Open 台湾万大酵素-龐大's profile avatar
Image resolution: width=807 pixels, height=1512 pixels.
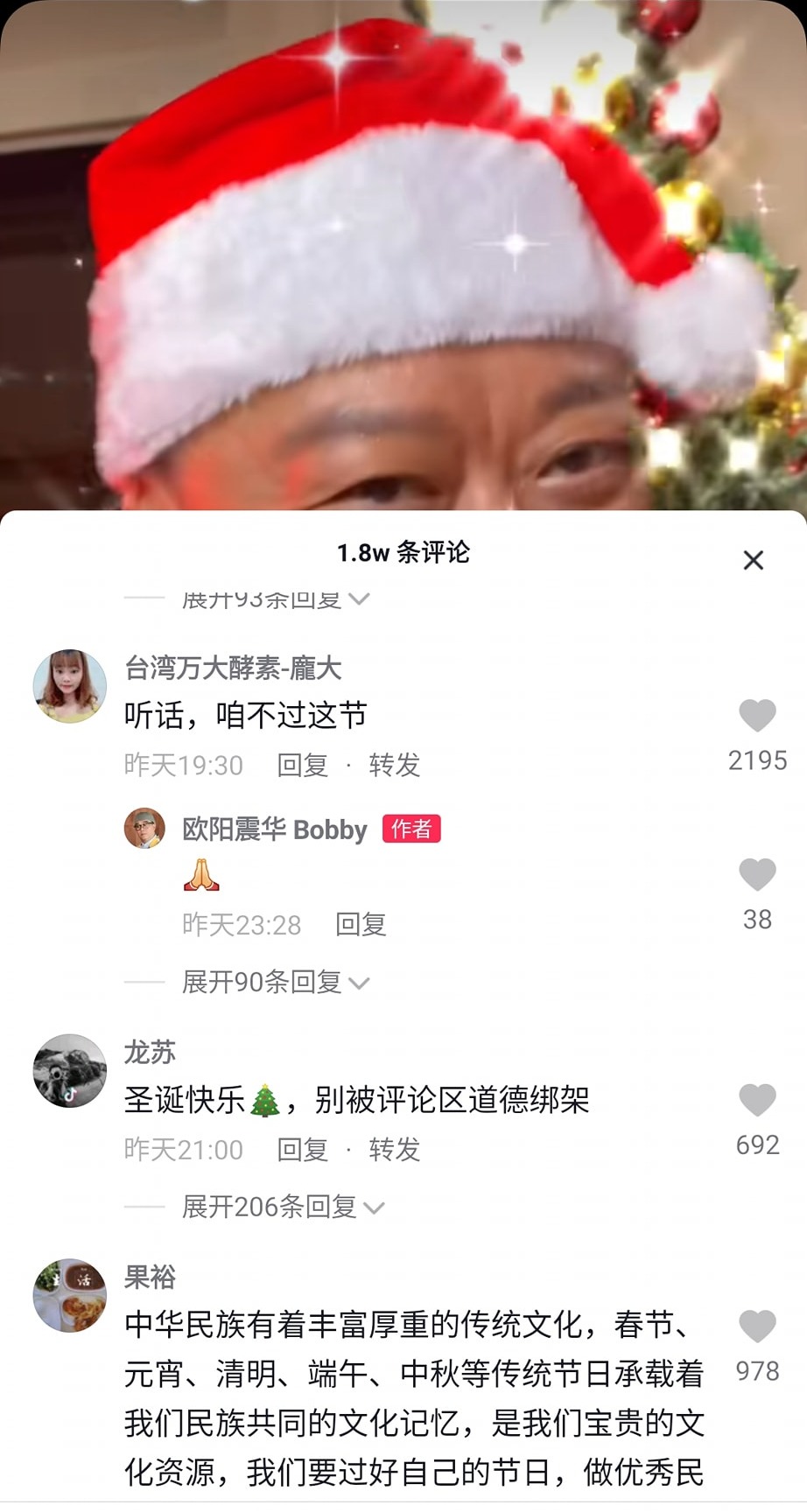click(68, 685)
